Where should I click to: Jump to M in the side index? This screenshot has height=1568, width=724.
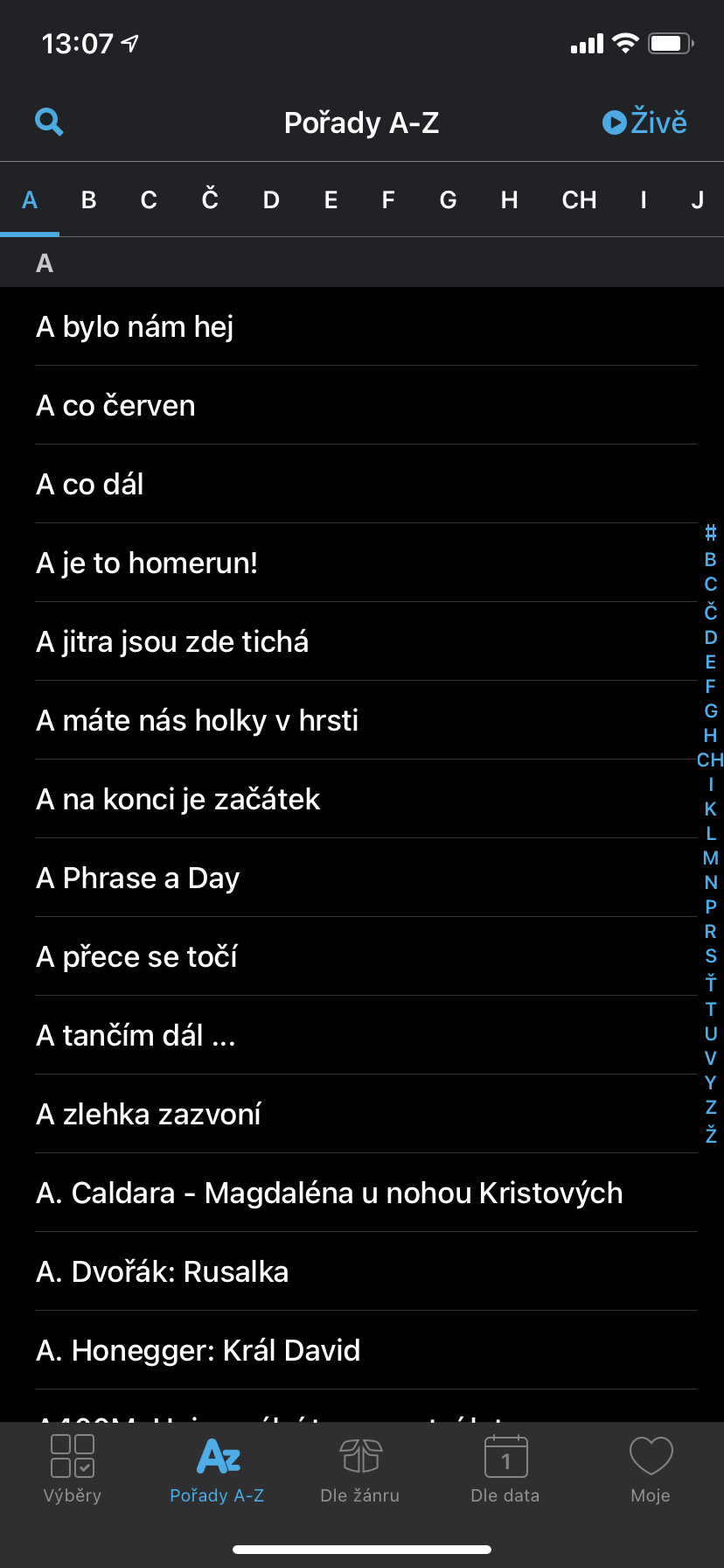click(710, 858)
